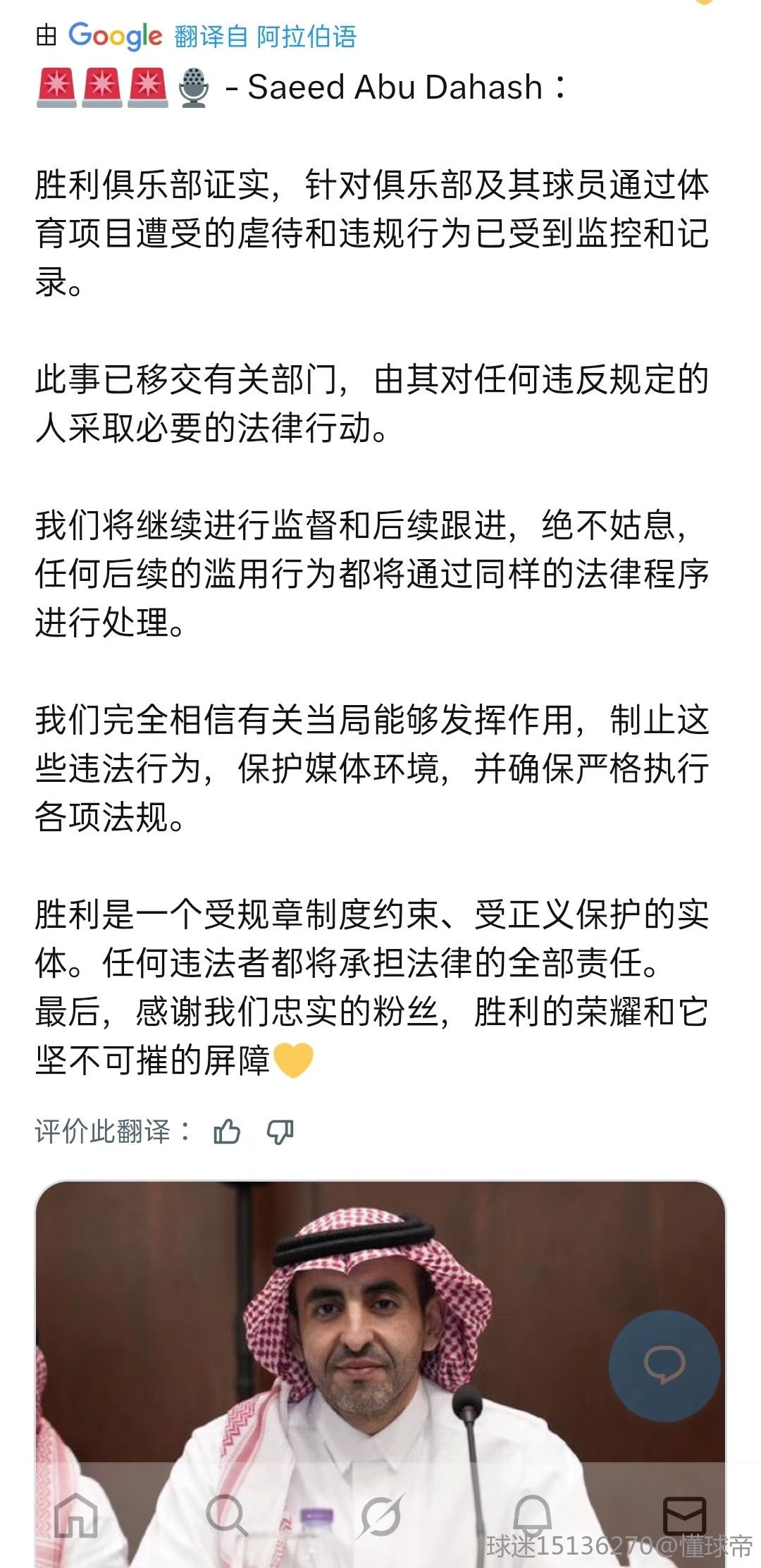This screenshot has width=761, height=1568.
Task: Tap the 'Translated from Arabic' link
Action: tap(265, 36)
